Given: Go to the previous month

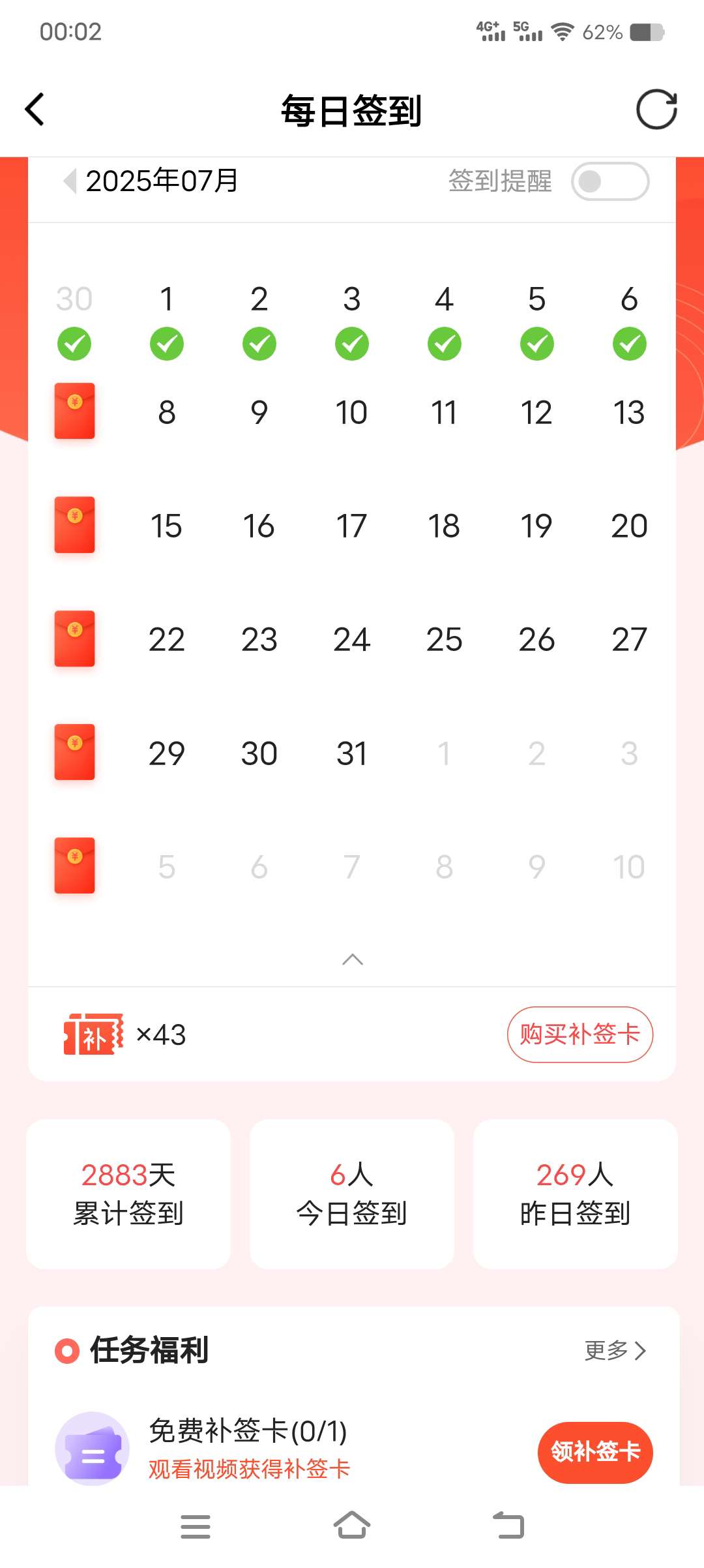Looking at the screenshot, I should [x=70, y=181].
